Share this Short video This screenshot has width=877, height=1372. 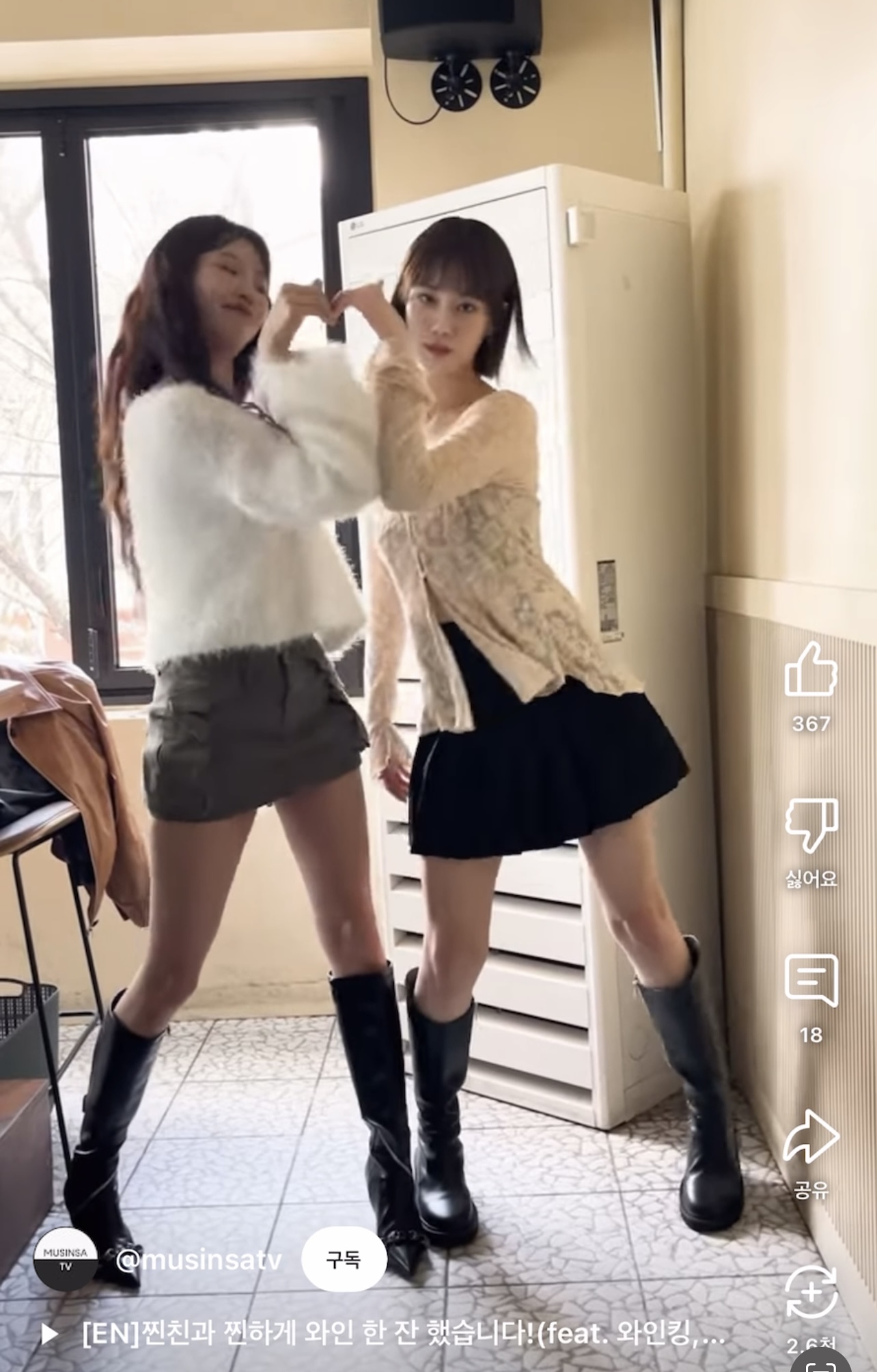coord(811,1137)
